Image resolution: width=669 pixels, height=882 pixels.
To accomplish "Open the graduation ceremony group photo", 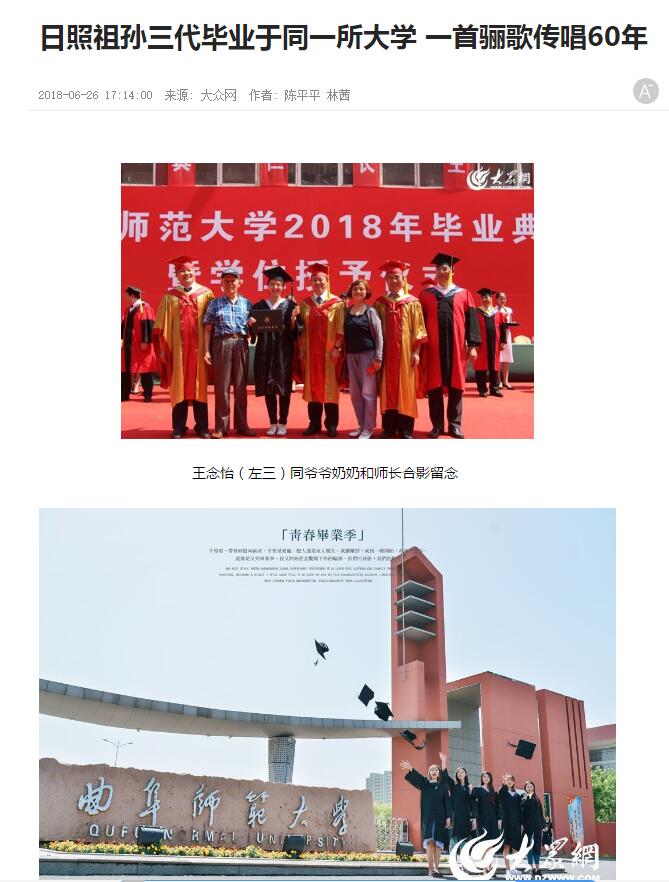I will click(327, 300).
